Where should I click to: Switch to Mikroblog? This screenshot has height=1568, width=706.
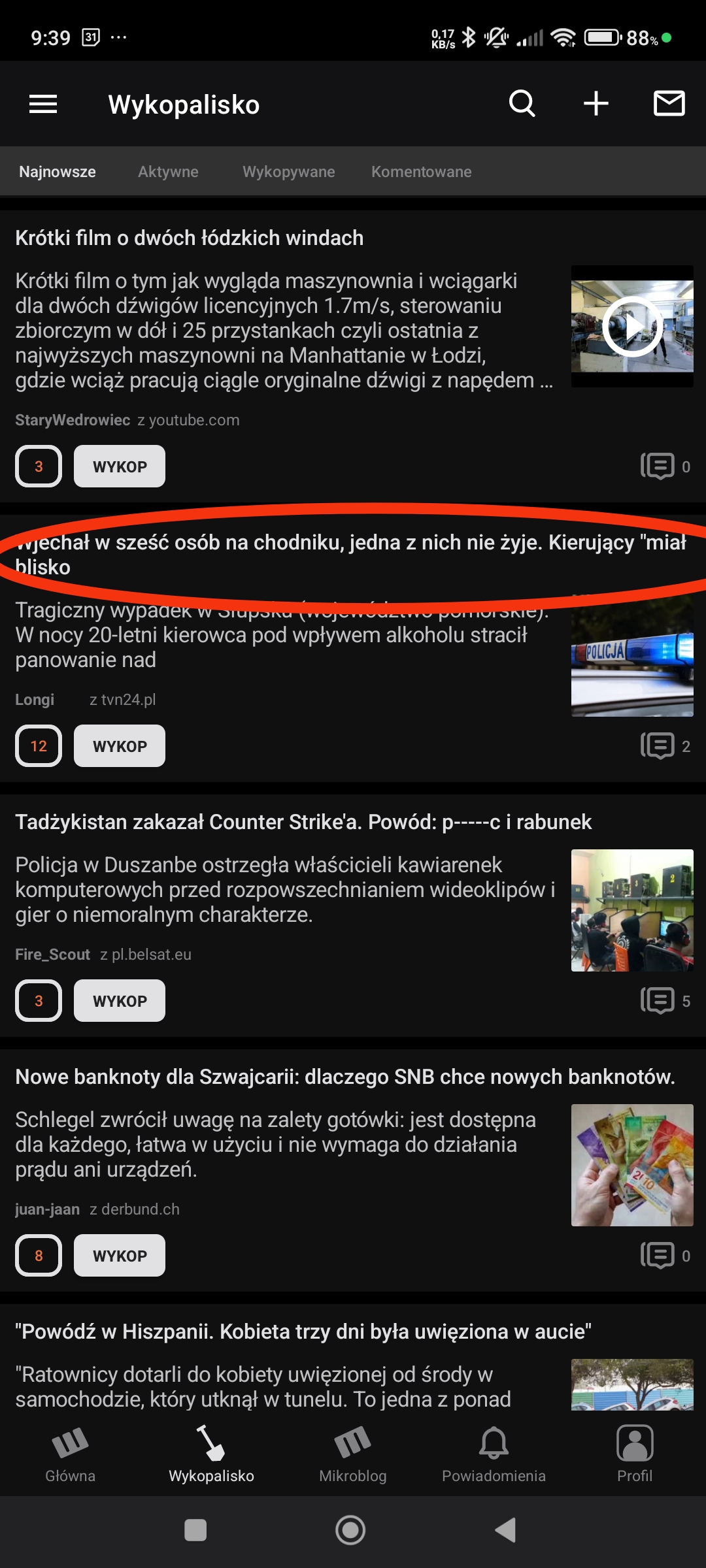[352, 1454]
